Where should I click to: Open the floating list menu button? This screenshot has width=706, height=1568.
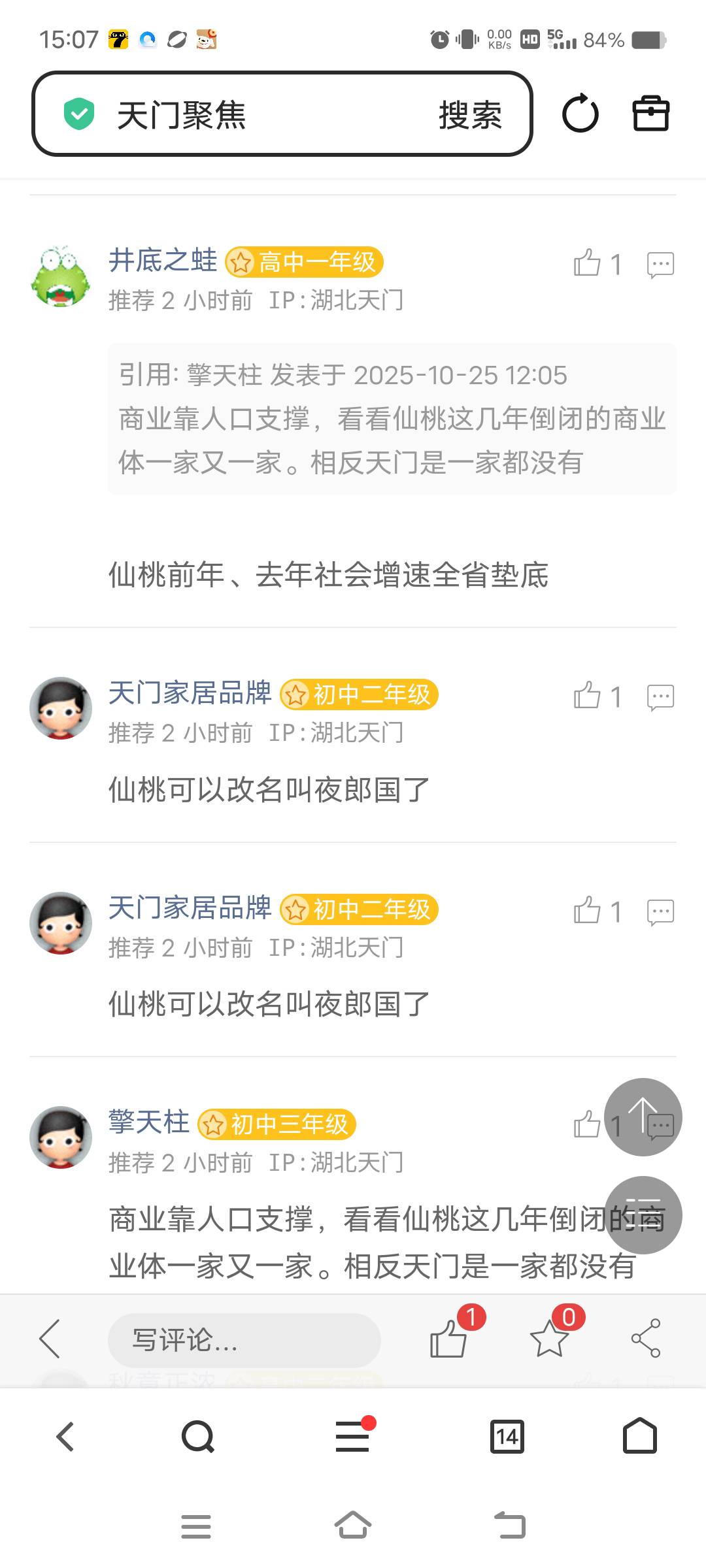click(643, 1215)
